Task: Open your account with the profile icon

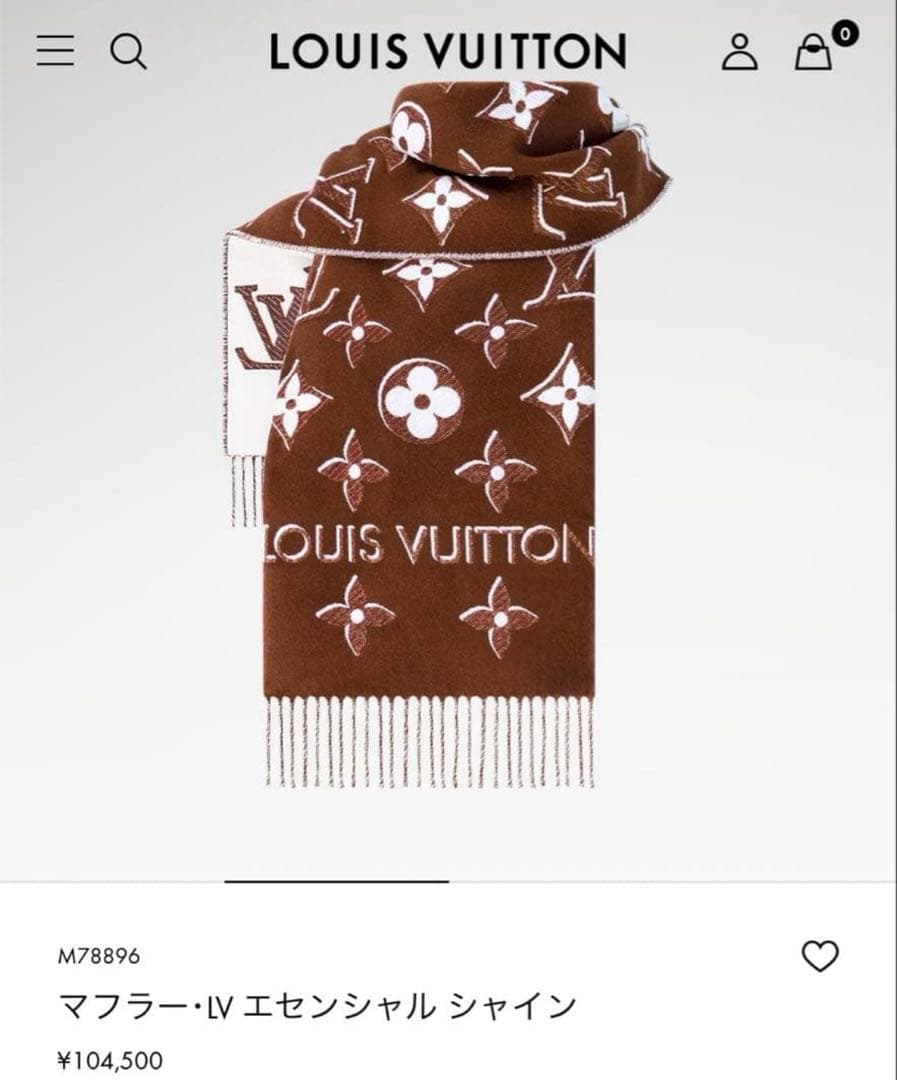Action: pyautogui.click(x=739, y=52)
